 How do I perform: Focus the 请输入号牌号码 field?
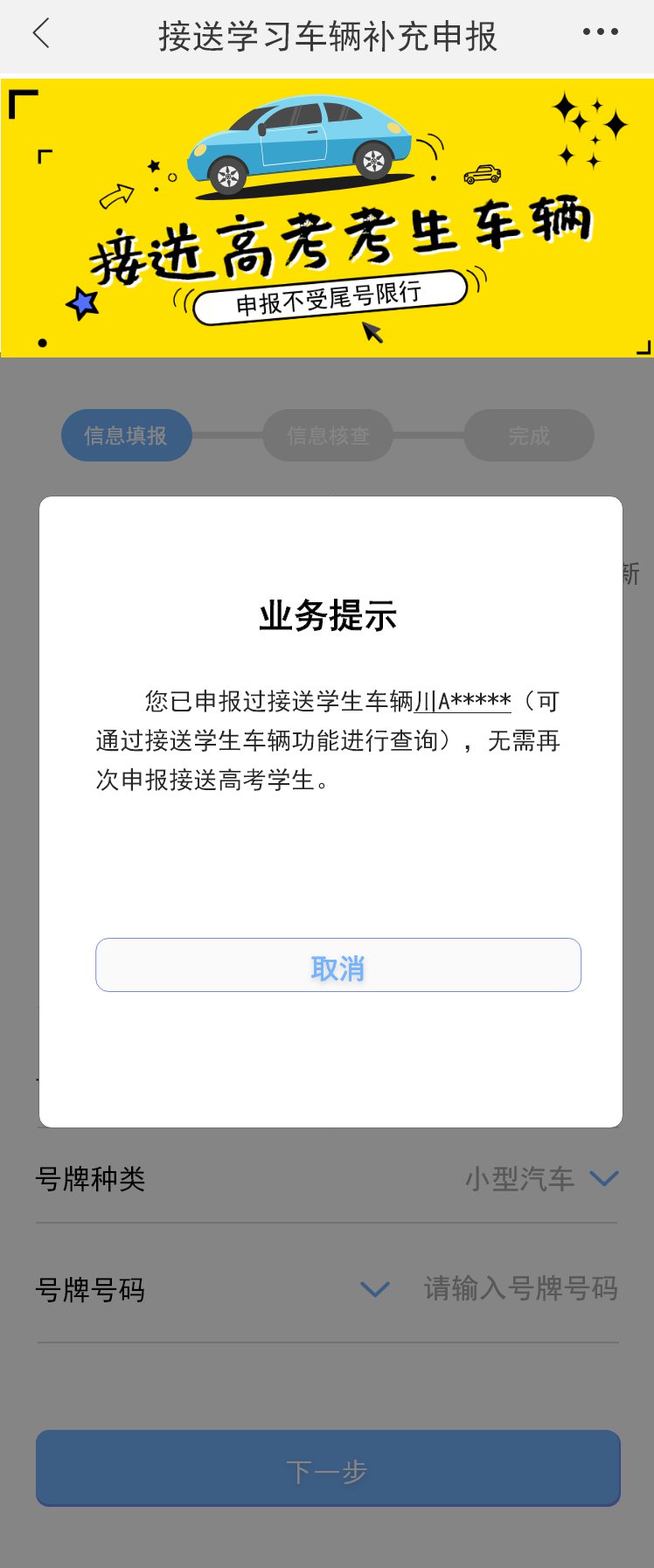[520, 1288]
